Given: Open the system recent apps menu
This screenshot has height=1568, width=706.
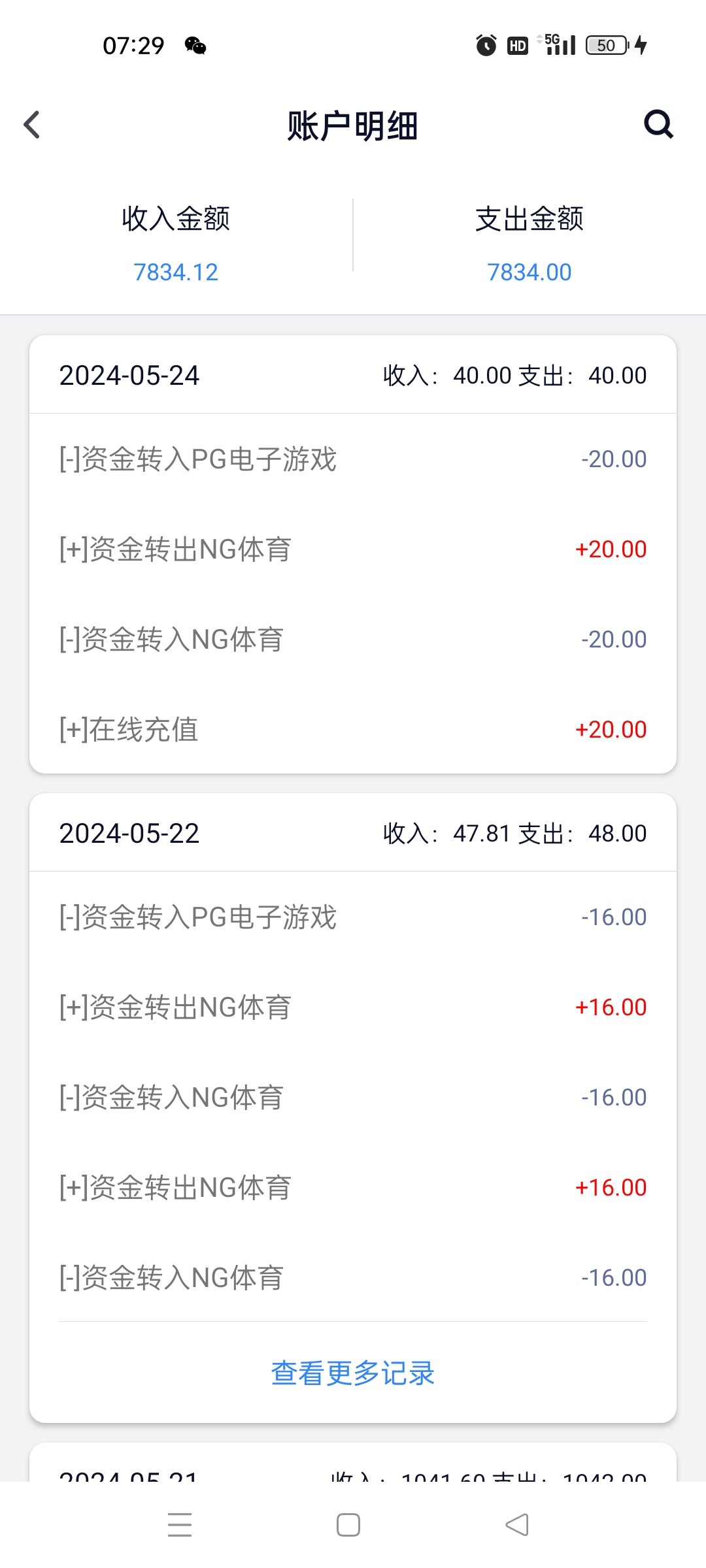Looking at the screenshot, I should (x=180, y=1524).
